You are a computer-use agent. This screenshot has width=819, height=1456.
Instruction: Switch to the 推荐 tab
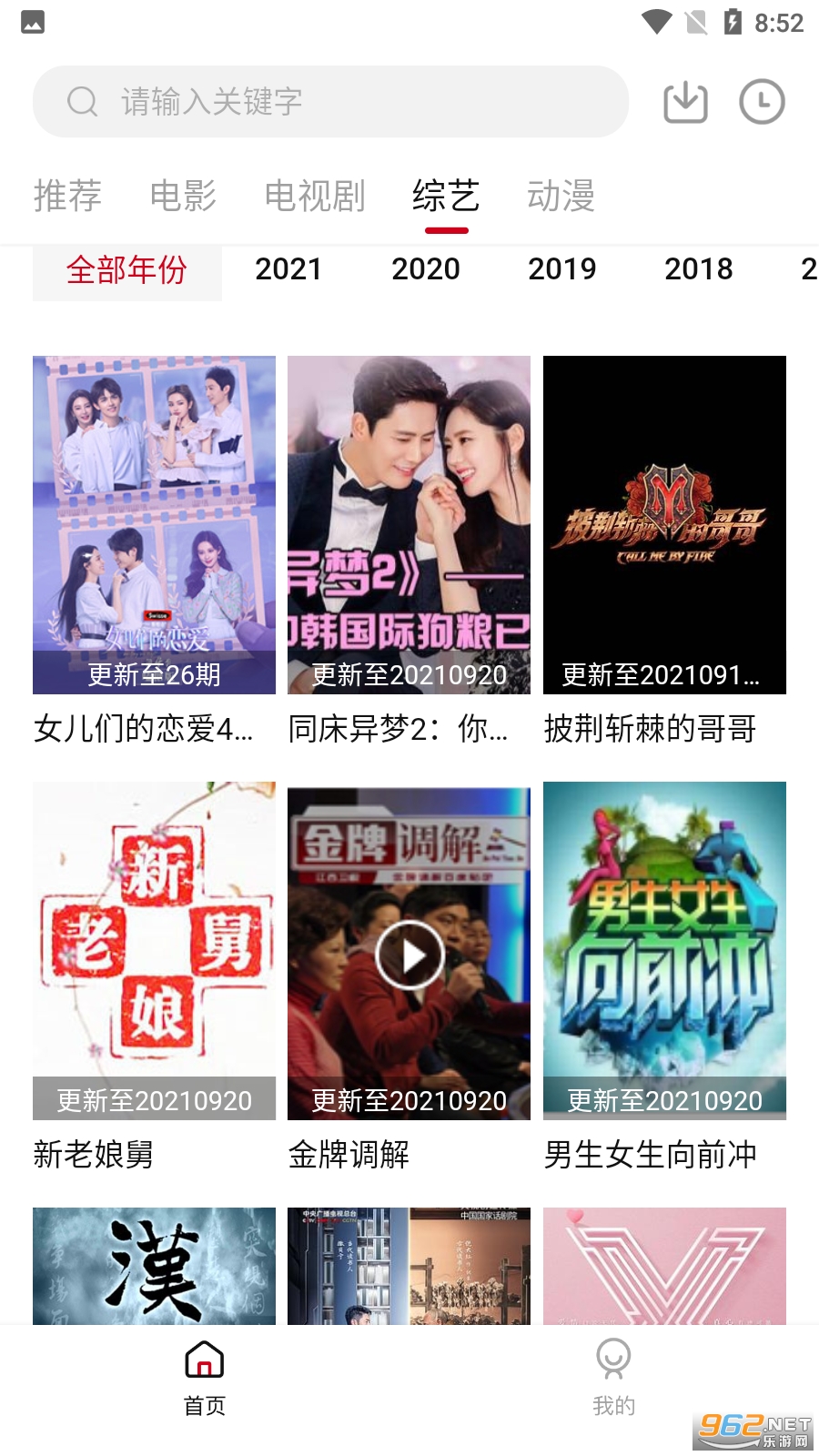tap(67, 196)
